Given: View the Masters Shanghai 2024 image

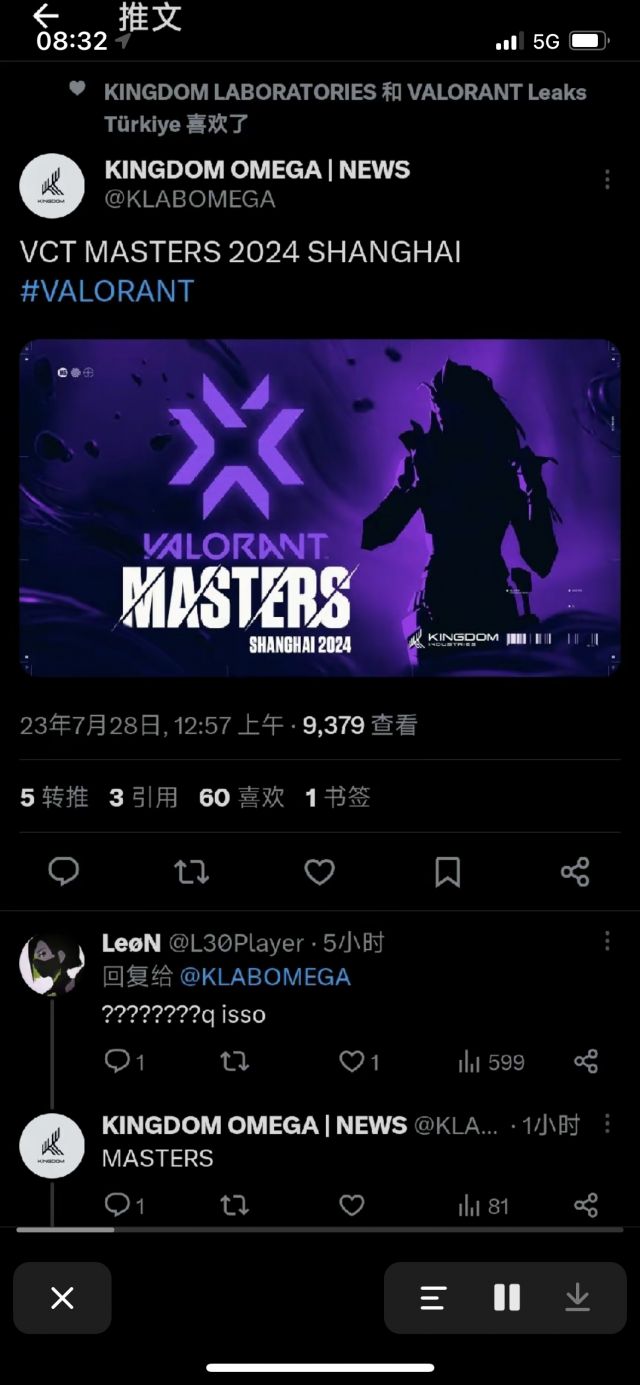Looking at the screenshot, I should [x=320, y=508].
